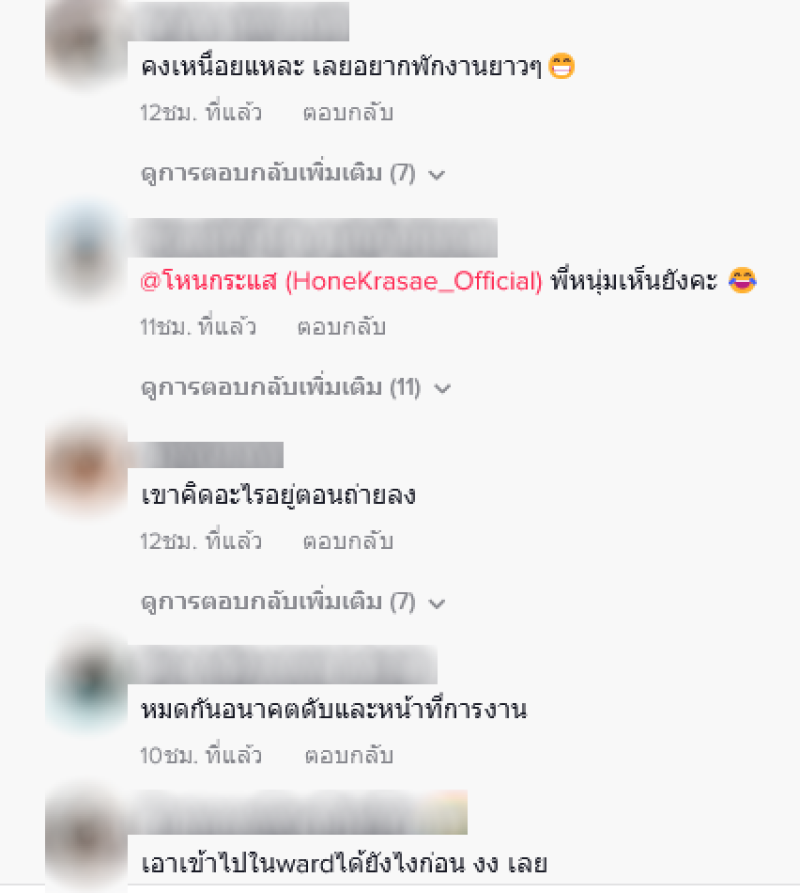
Task: Expand the 7 replies under 'เขาคิดอะไรอยู่ตอนถ่ายลง'
Action: coord(291,602)
